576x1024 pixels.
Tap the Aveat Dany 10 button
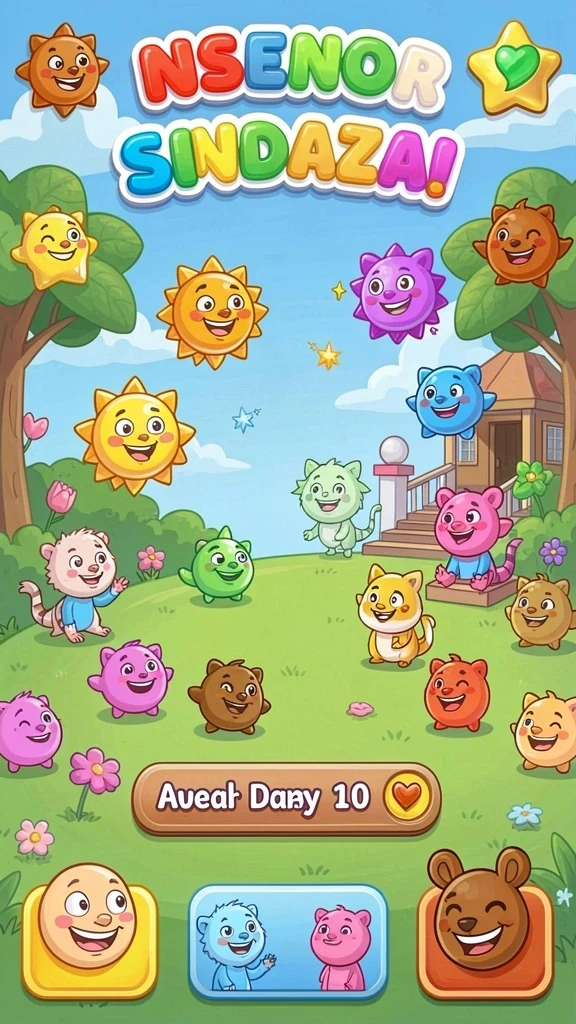[287, 799]
